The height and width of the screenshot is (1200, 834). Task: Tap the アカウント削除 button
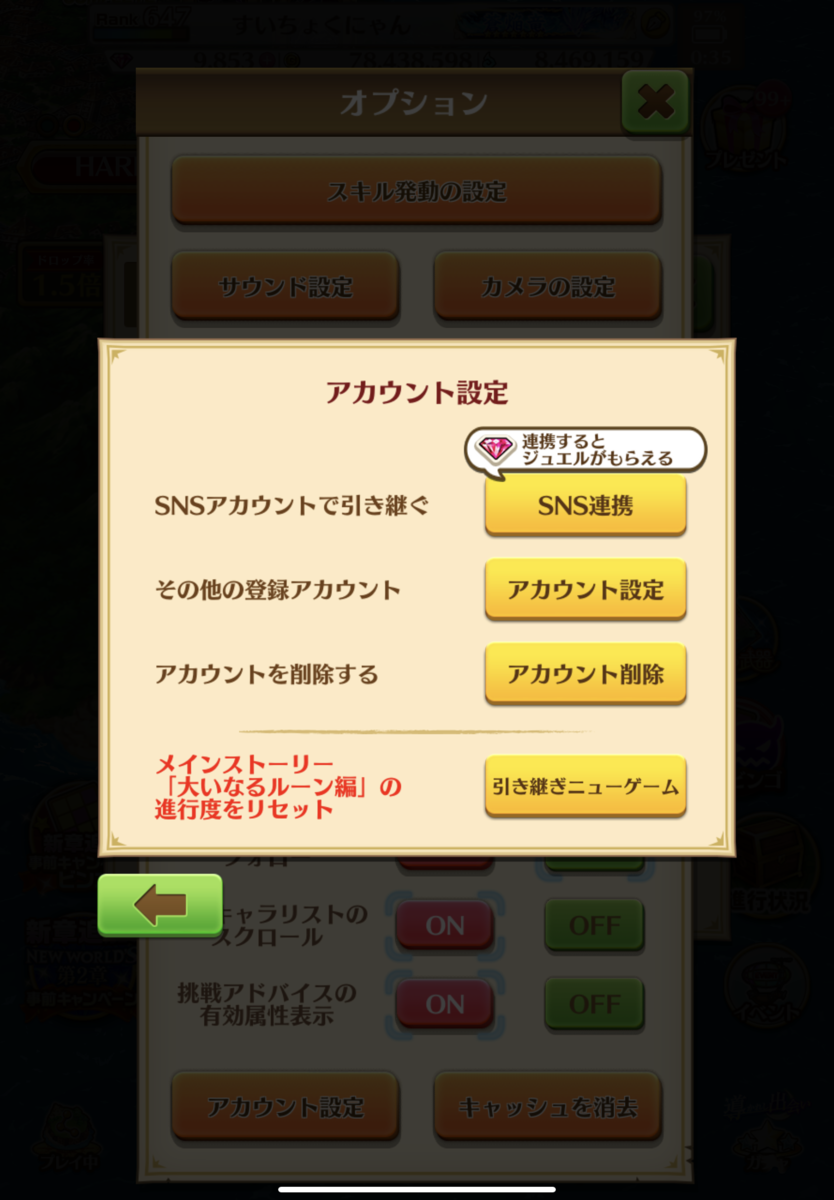585,674
